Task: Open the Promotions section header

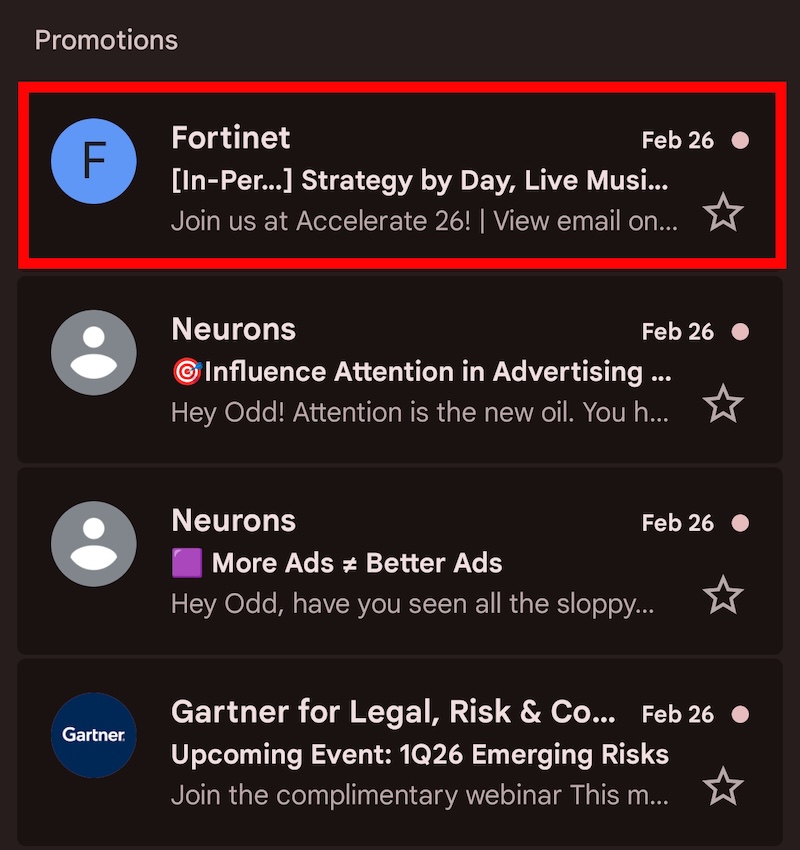Action: (106, 40)
